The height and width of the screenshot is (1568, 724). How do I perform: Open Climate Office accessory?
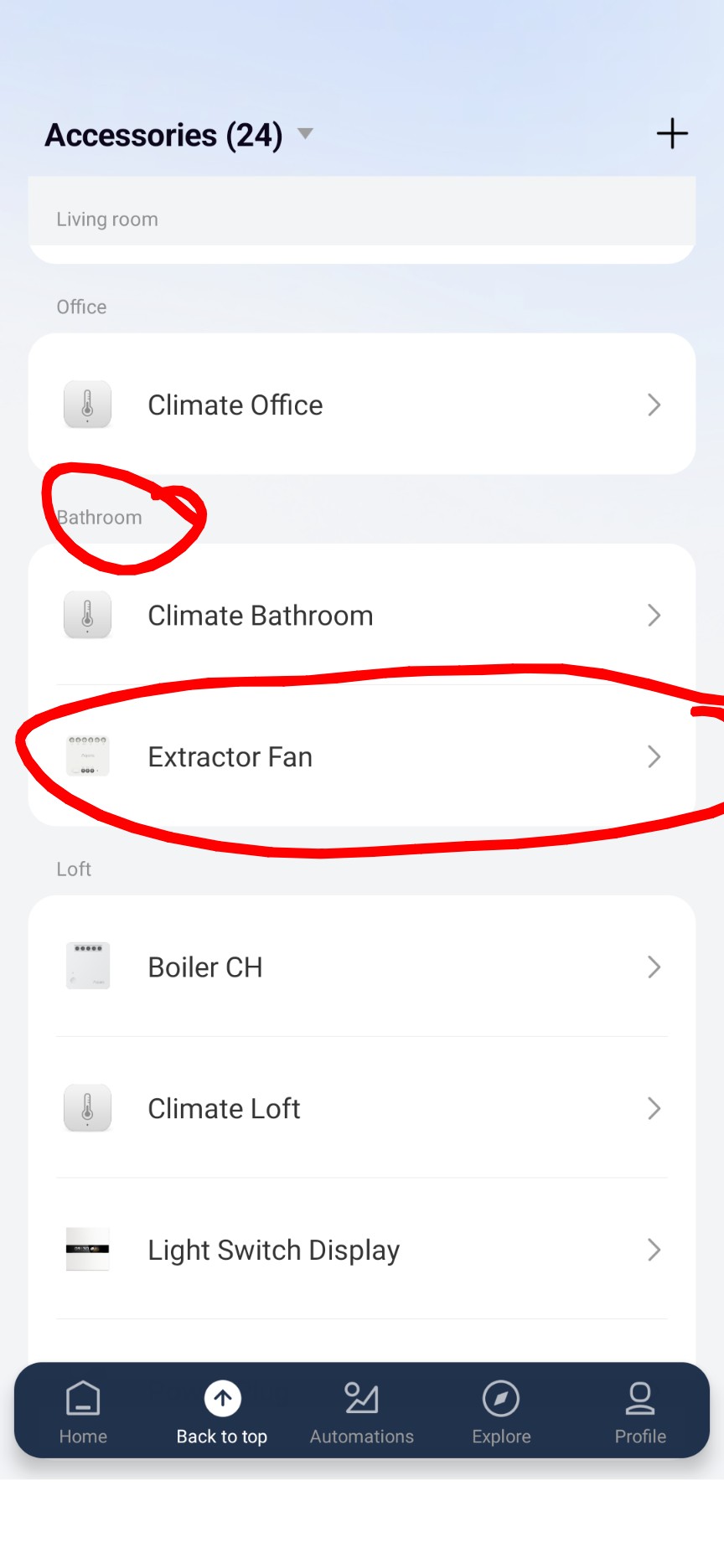coord(362,405)
